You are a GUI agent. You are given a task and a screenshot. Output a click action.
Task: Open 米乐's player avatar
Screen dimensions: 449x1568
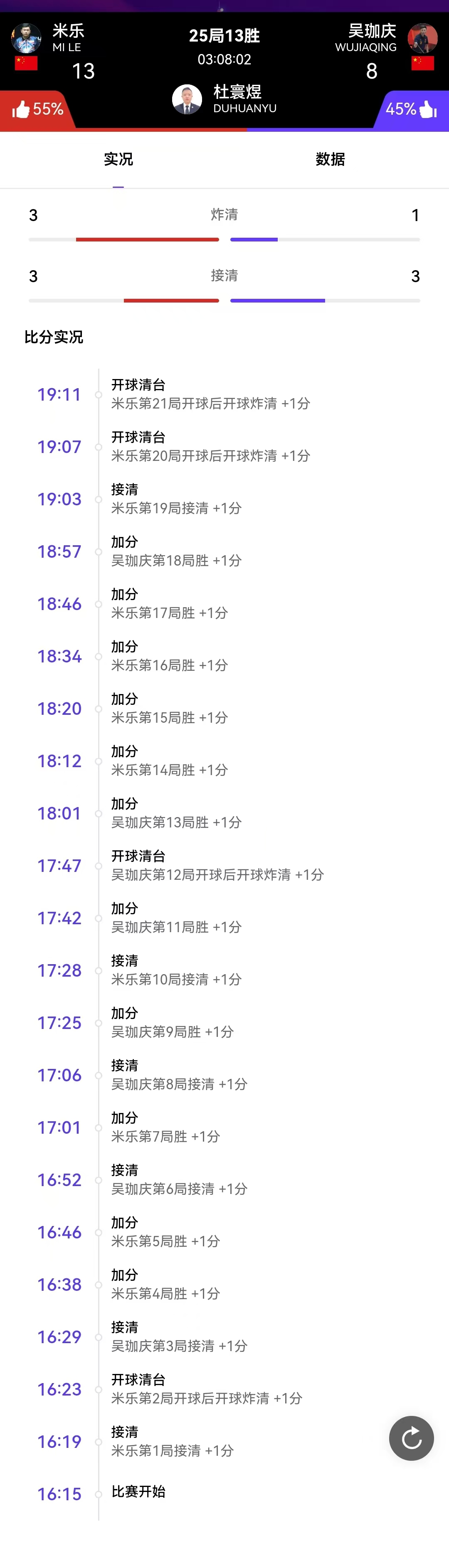pos(26,38)
